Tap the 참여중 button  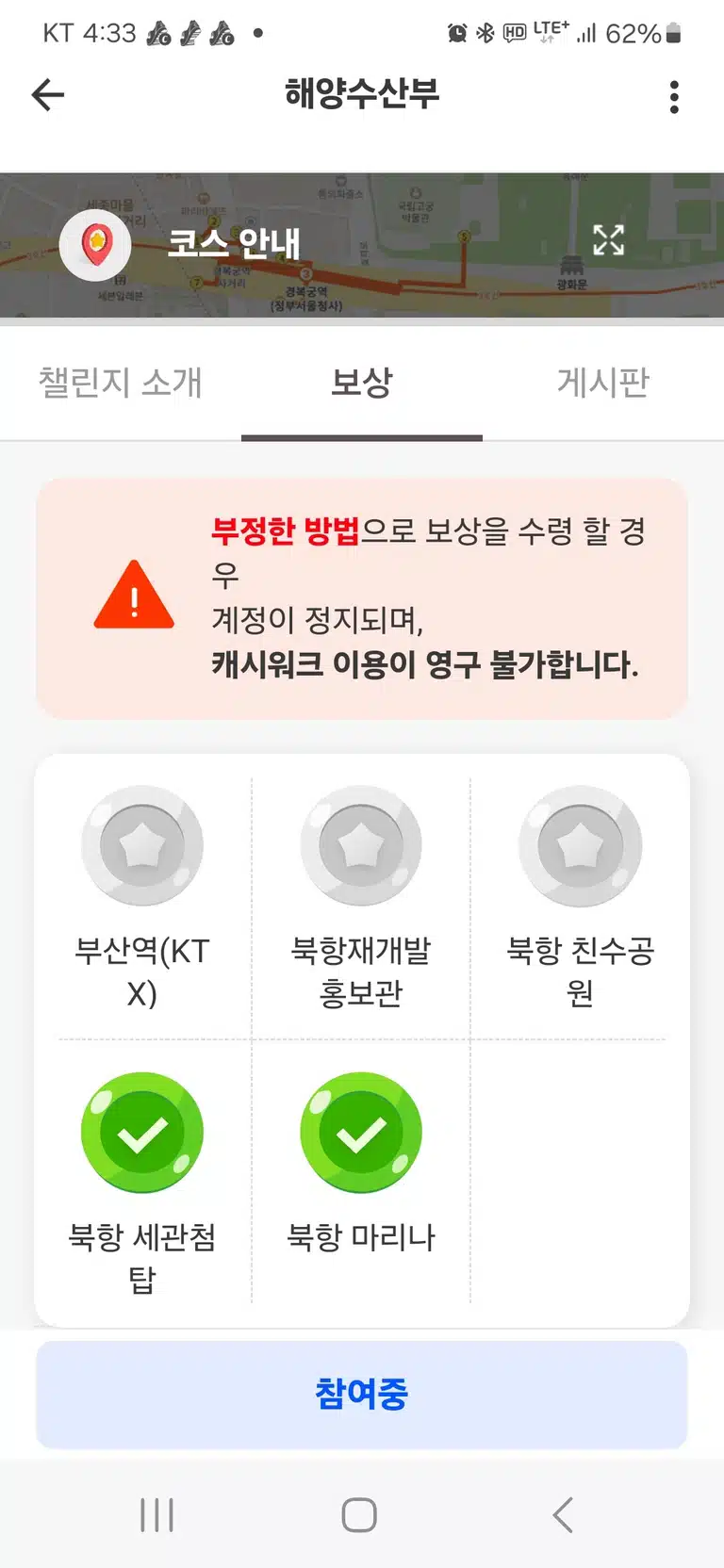(362, 1395)
